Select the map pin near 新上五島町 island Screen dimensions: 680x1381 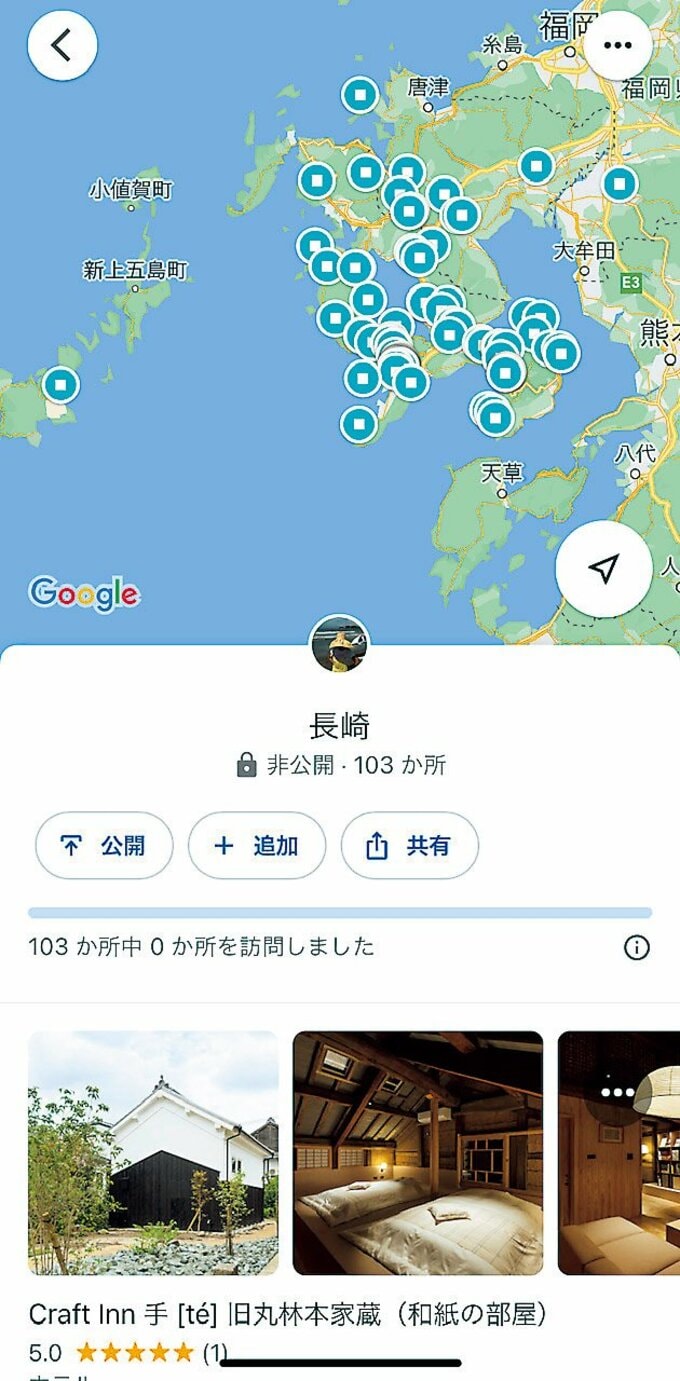[x=61, y=385]
